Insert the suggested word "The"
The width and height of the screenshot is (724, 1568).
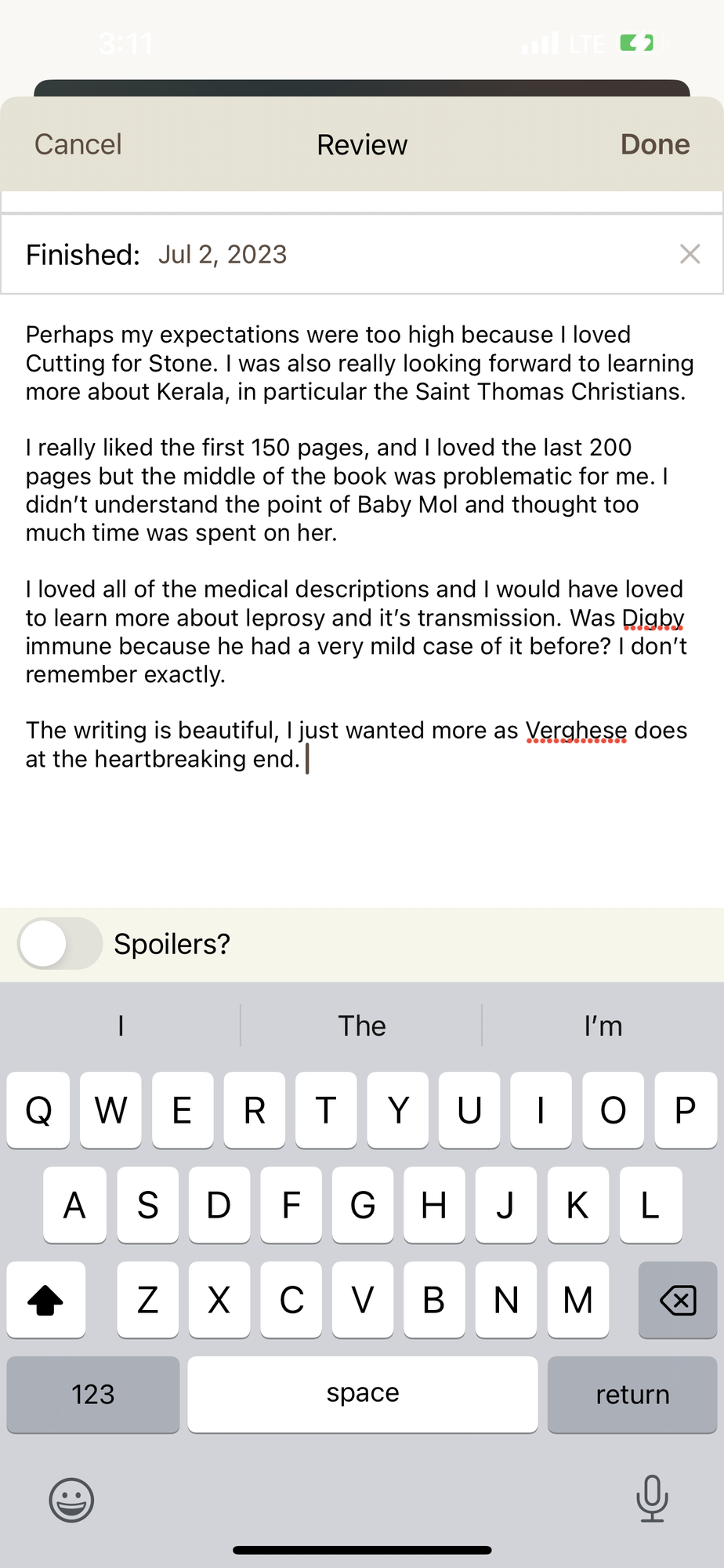[x=361, y=1025]
